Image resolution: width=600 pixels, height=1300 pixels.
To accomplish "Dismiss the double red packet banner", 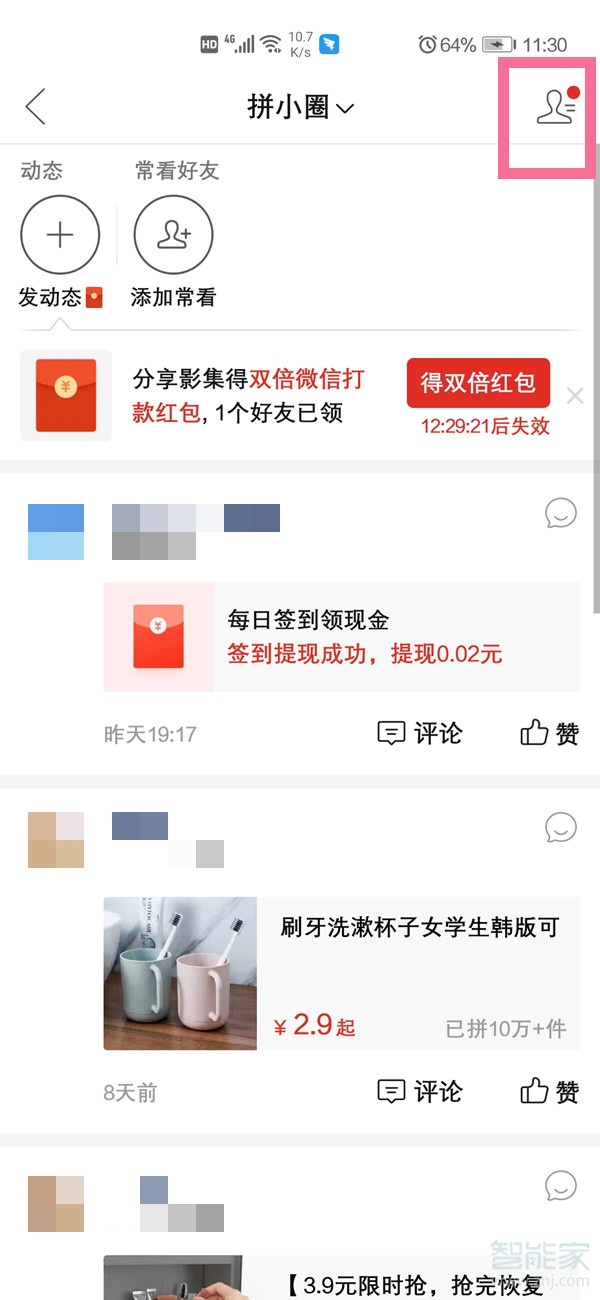I will coord(575,396).
